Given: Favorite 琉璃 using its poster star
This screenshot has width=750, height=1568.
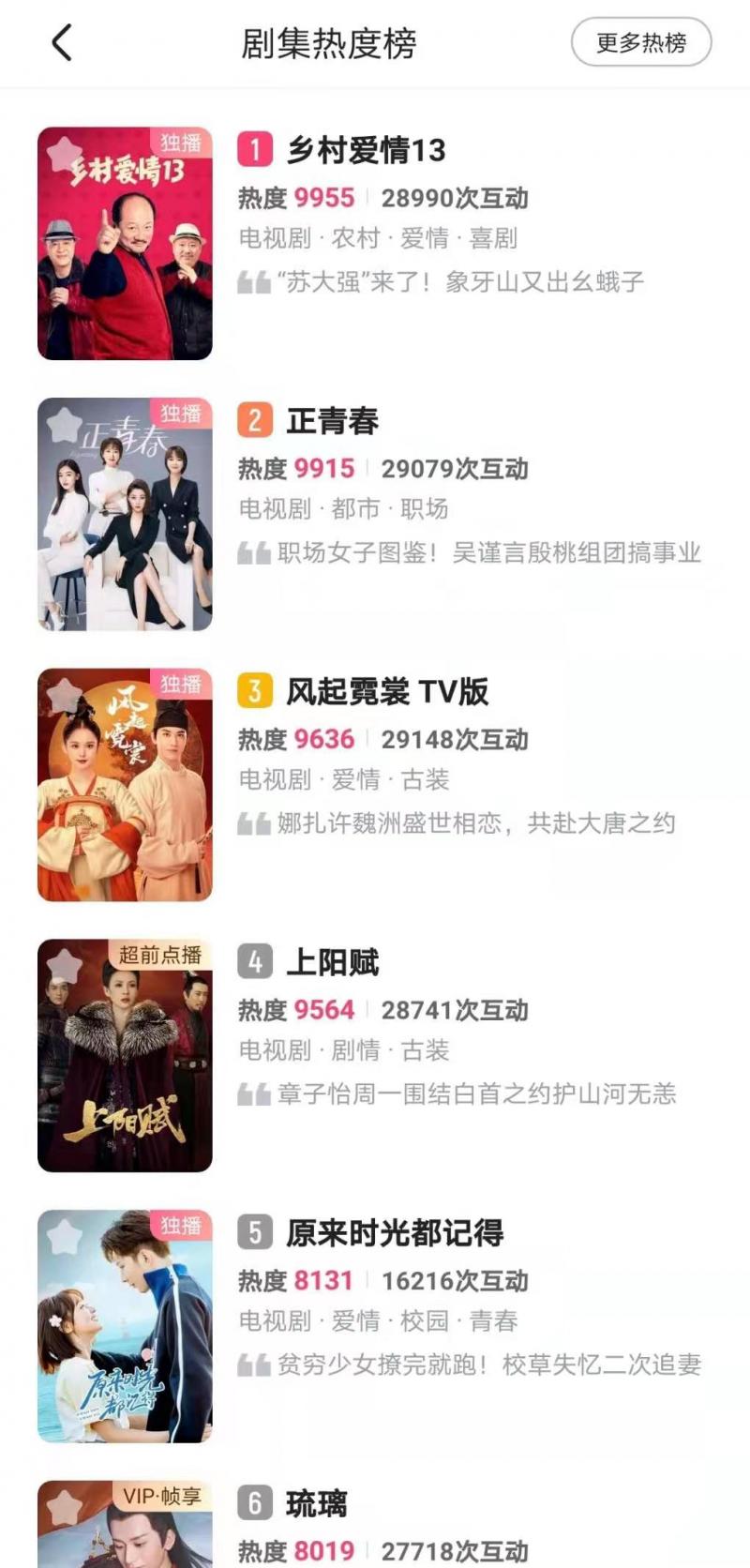Looking at the screenshot, I should click(65, 1507).
